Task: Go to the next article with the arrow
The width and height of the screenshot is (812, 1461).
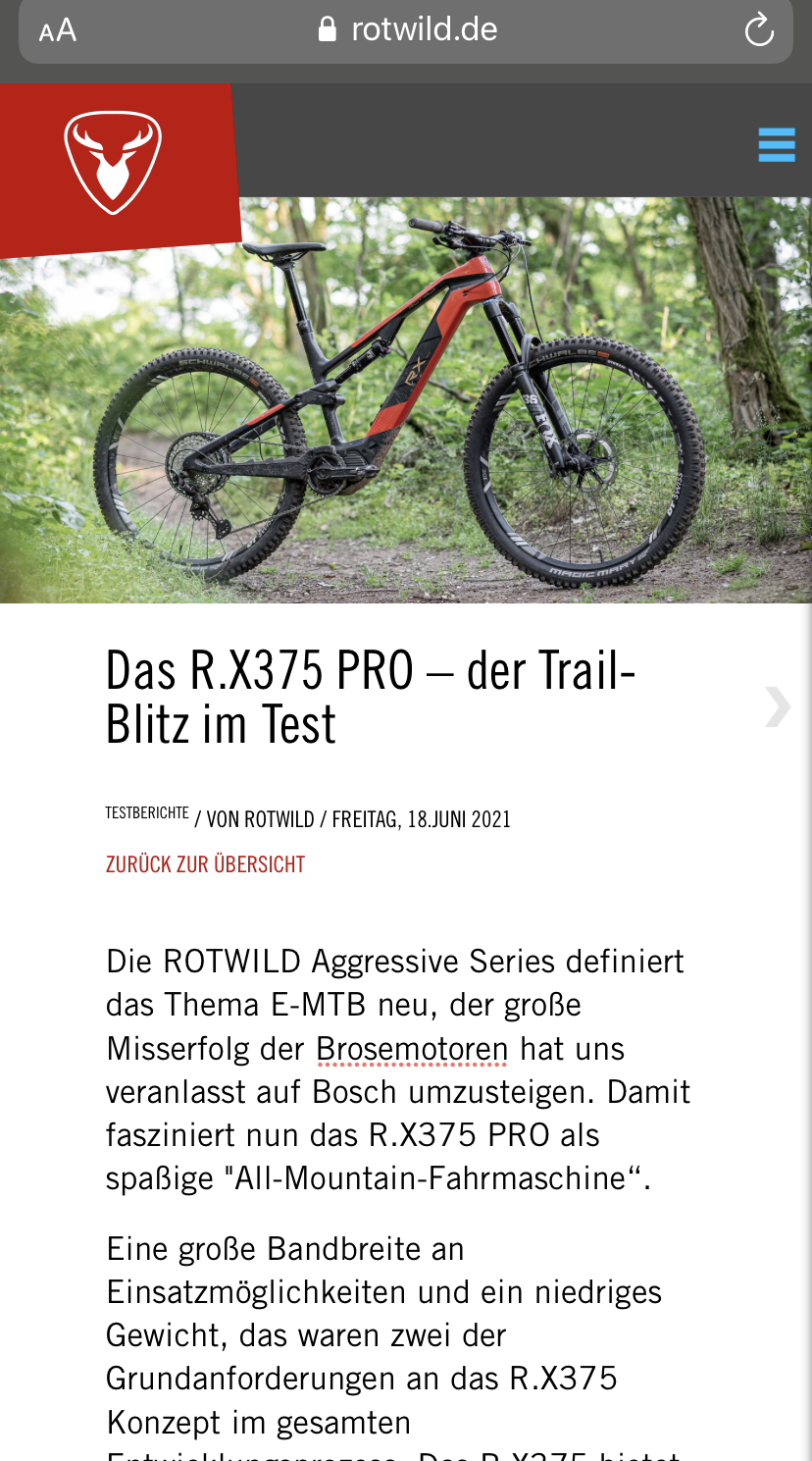Action: click(777, 706)
